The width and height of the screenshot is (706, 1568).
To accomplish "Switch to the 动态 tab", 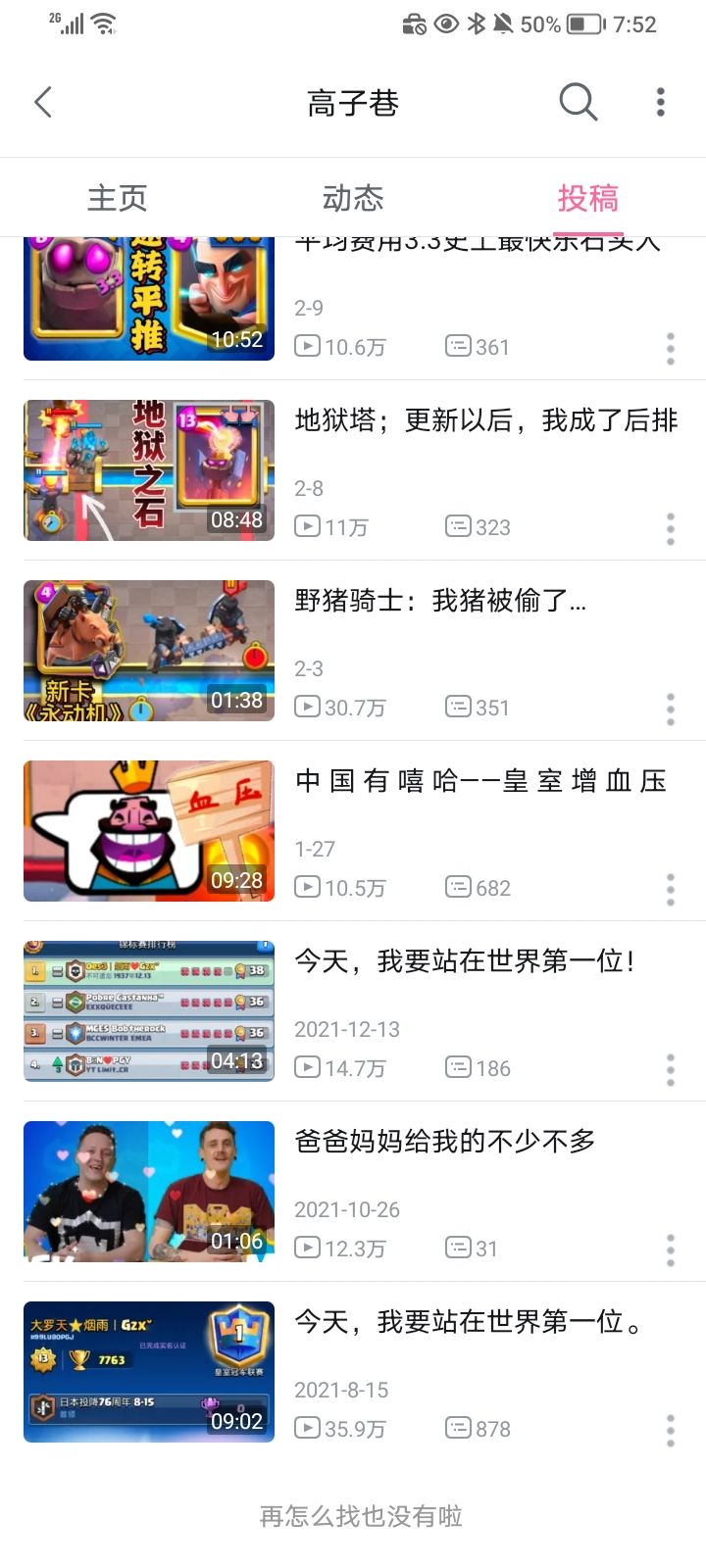I will point(355,198).
